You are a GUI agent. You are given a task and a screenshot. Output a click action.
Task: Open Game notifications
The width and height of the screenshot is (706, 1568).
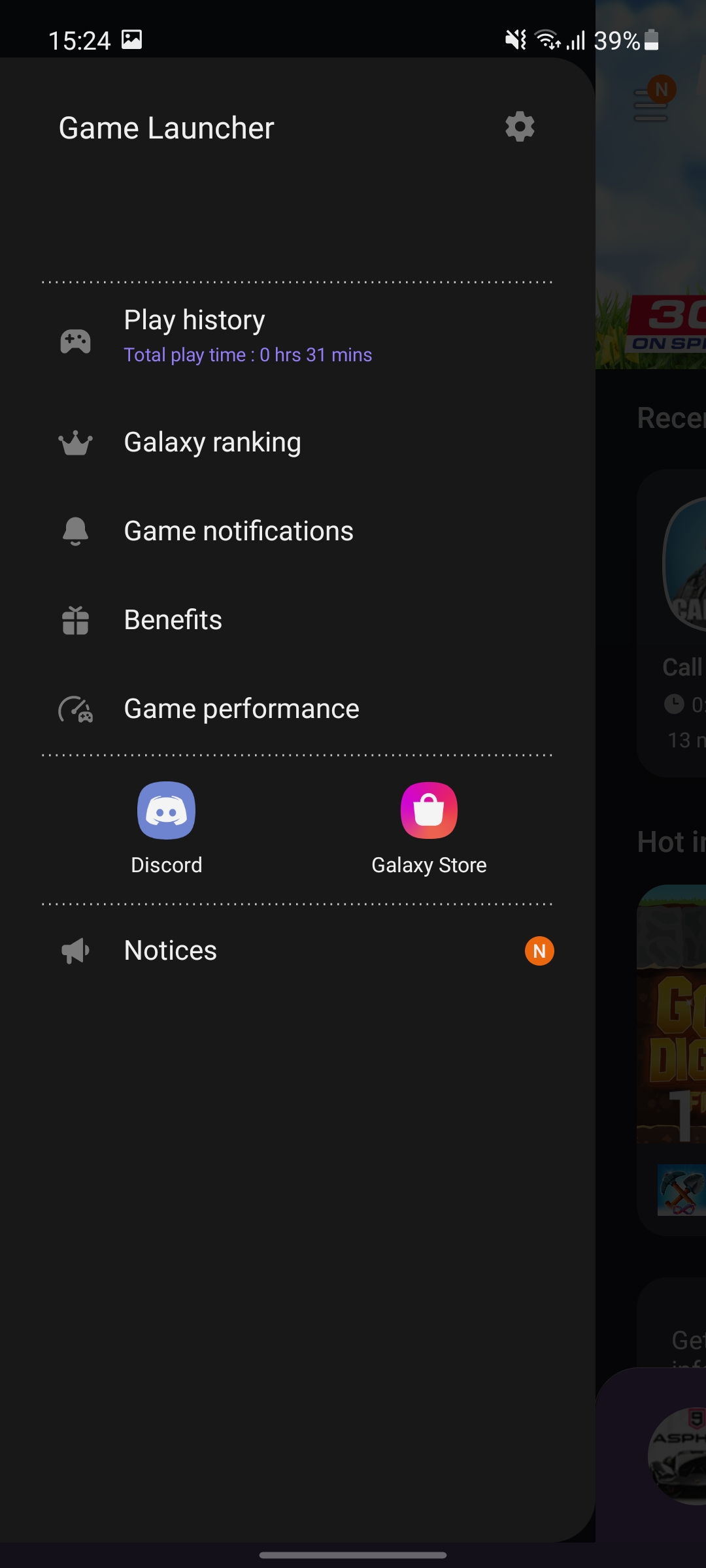click(x=238, y=531)
